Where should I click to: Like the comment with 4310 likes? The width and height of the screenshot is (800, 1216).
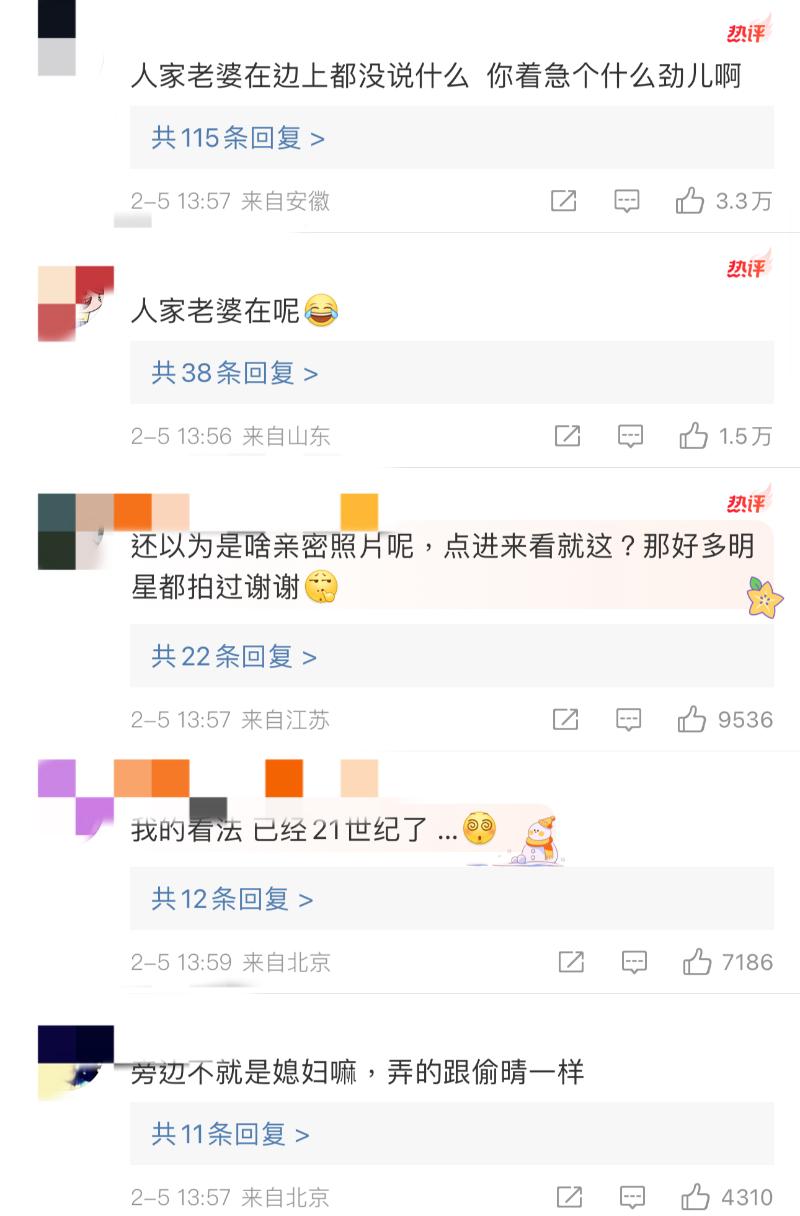695,1197
